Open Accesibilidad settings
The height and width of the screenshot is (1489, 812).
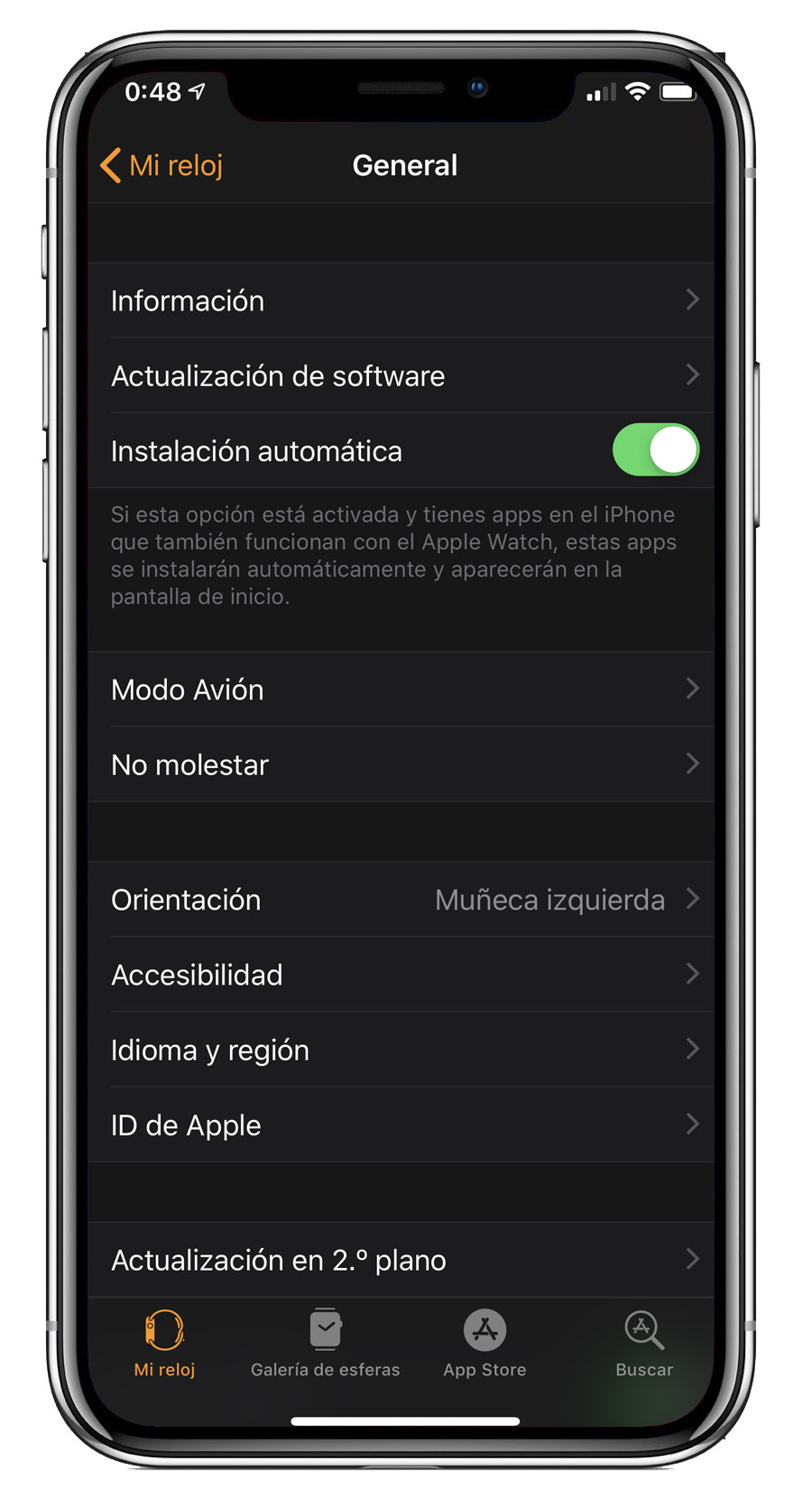point(401,975)
